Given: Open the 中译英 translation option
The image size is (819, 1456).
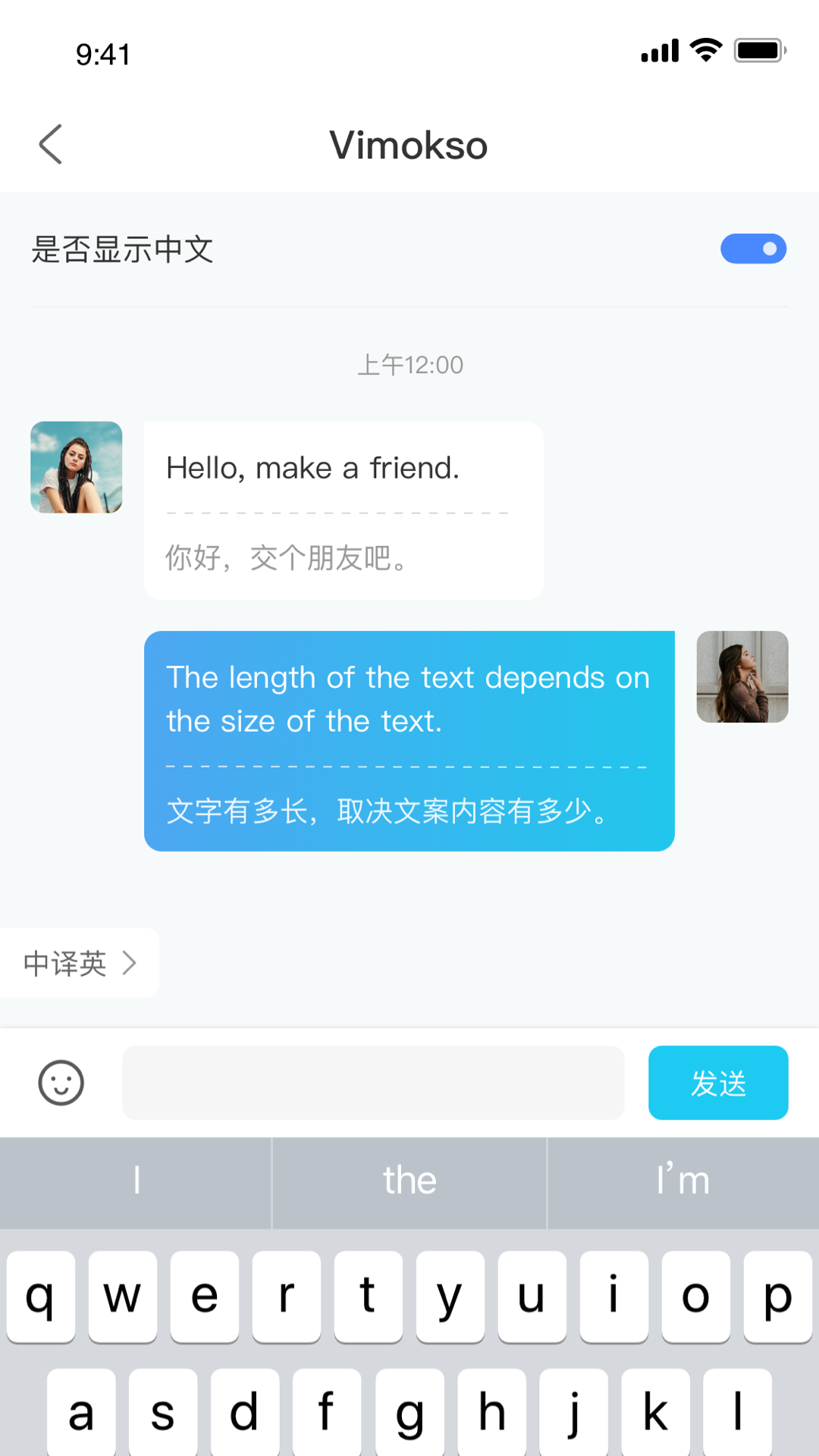Looking at the screenshot, I should (x=80, y=963).
